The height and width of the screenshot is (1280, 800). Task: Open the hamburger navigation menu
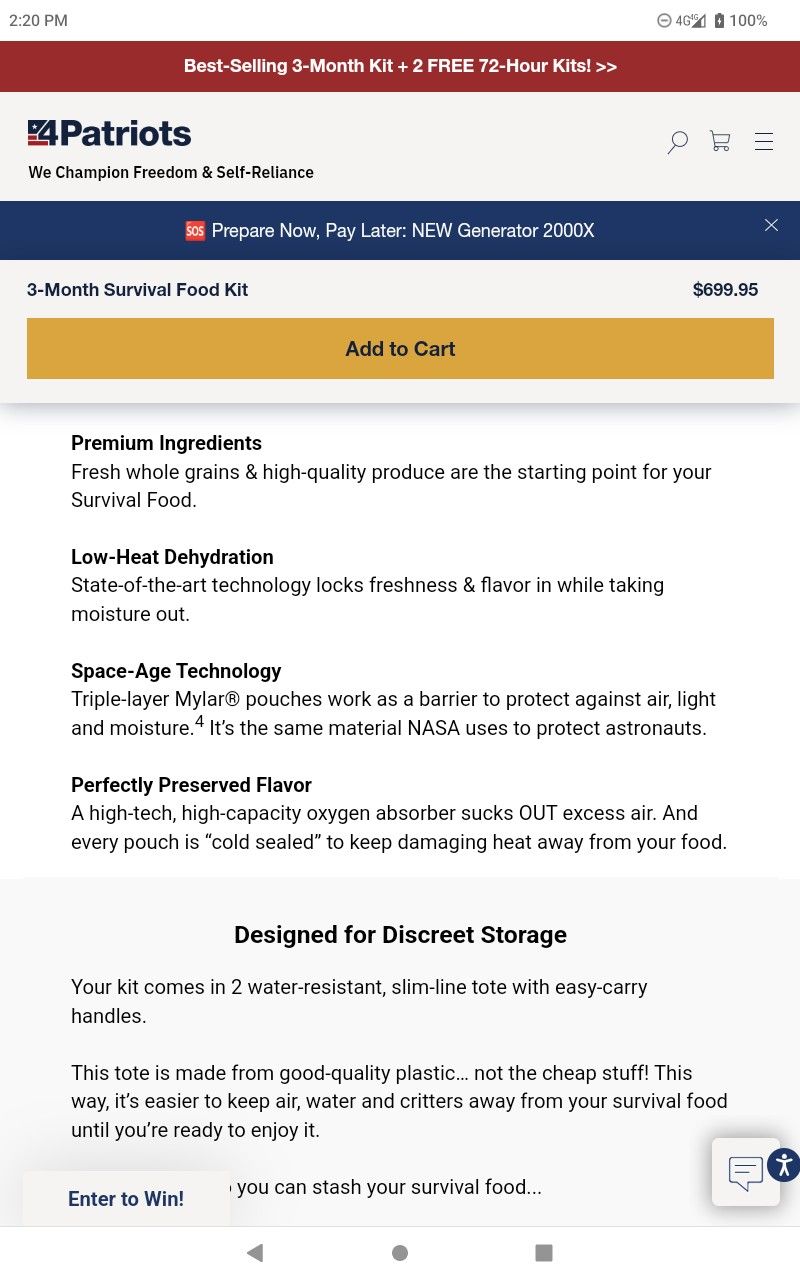tap(764, 142)
